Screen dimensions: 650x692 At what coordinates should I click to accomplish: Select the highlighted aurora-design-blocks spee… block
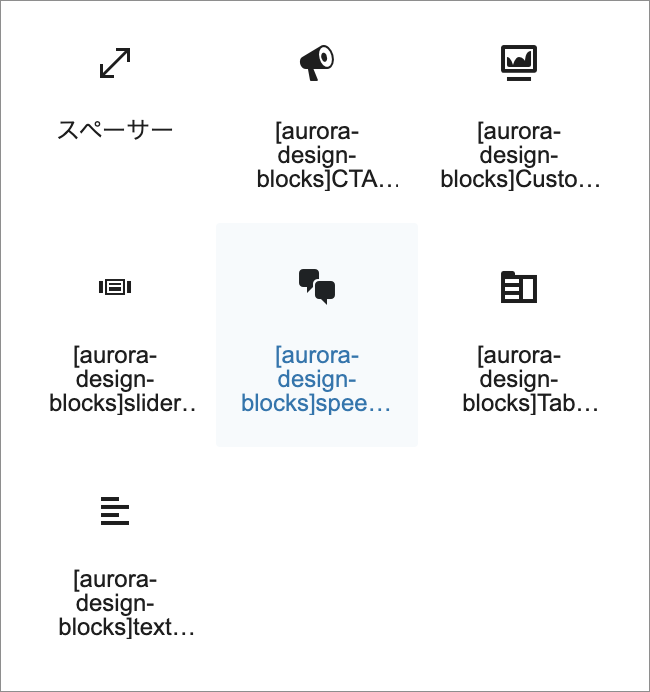coord(316,335)
